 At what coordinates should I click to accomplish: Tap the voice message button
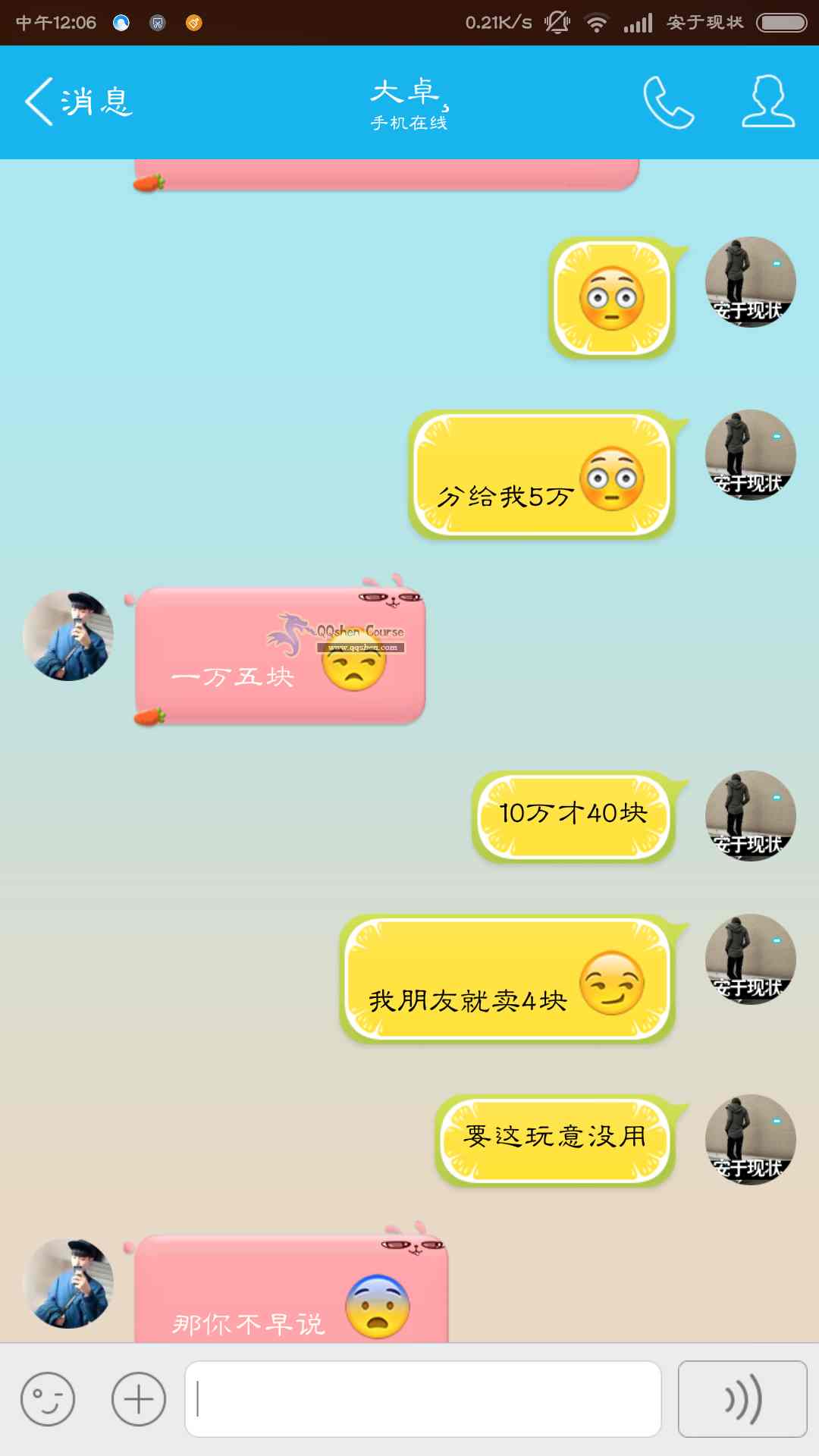coord(742,1399)
